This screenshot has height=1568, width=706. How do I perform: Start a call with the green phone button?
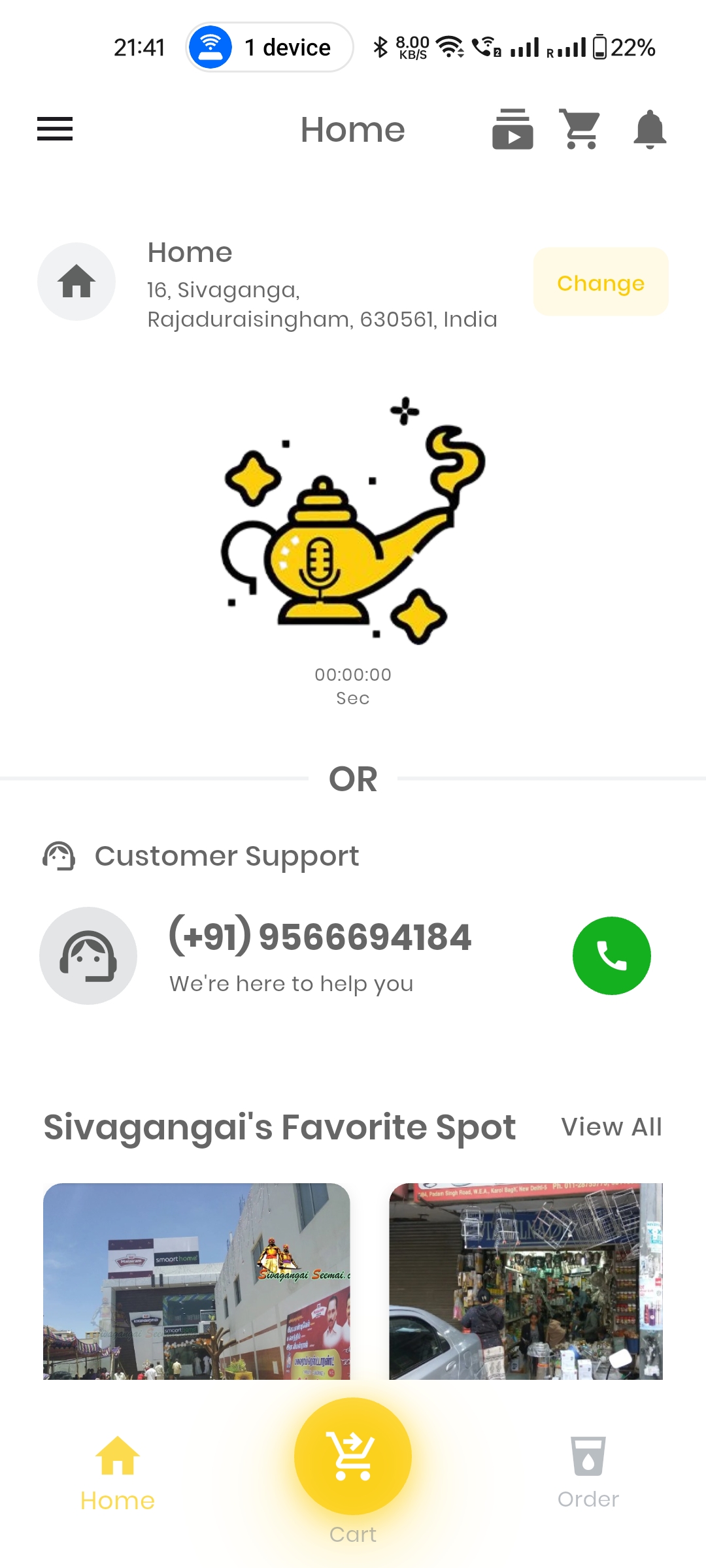click(x=612, y=955)
